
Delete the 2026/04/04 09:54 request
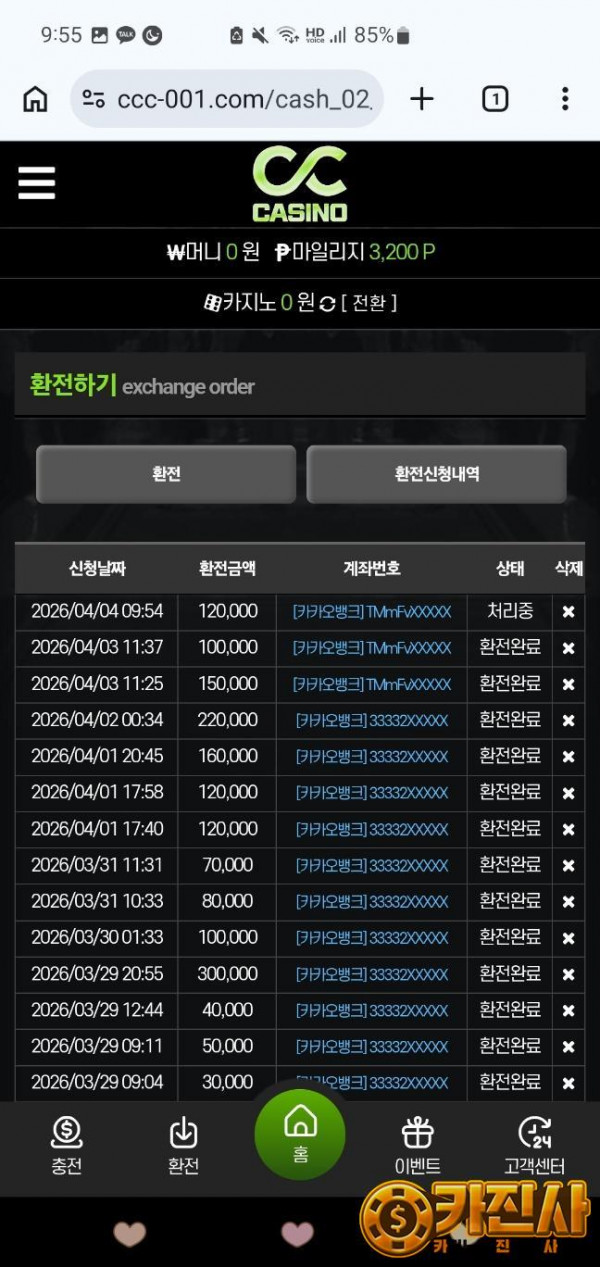click(x=568, y=612)
